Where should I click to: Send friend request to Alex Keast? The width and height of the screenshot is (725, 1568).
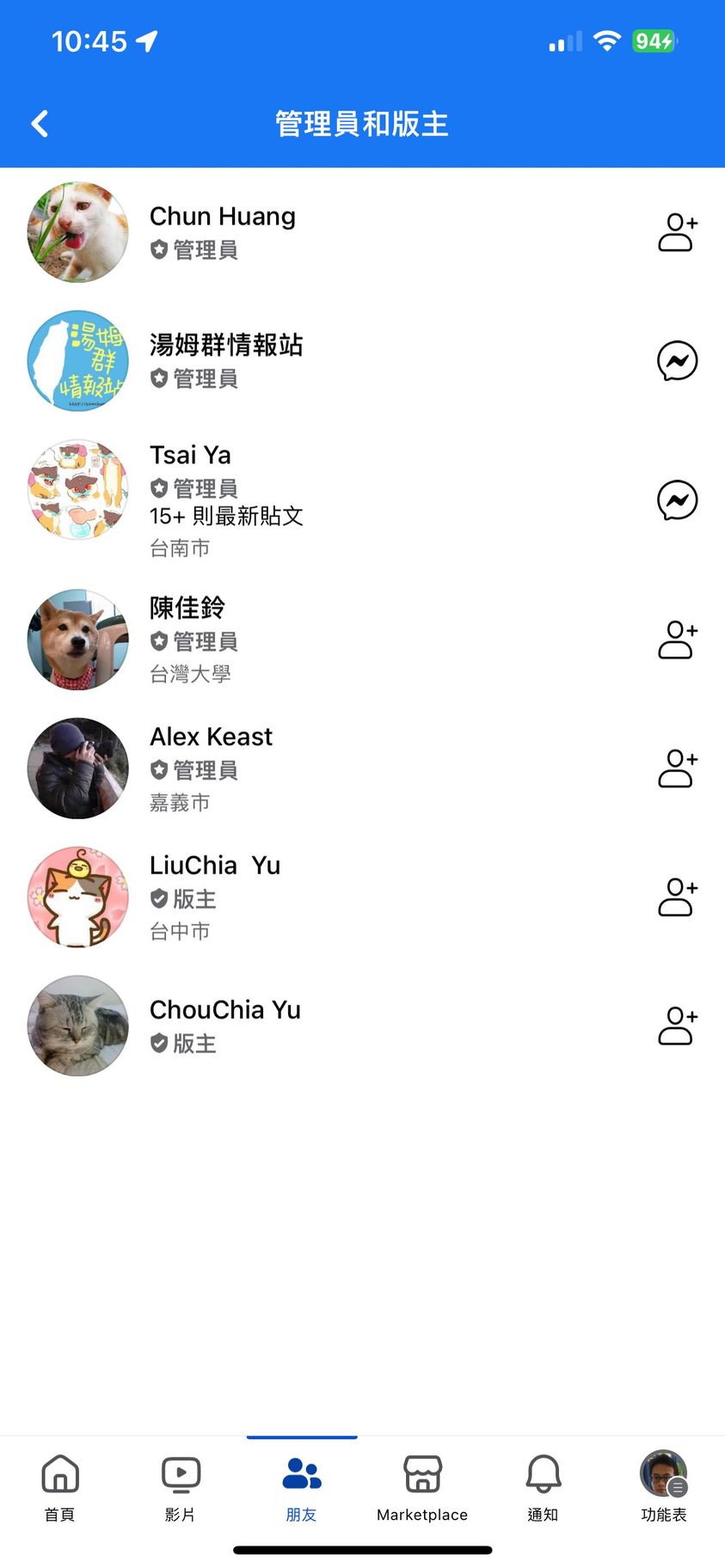[677, 769]
